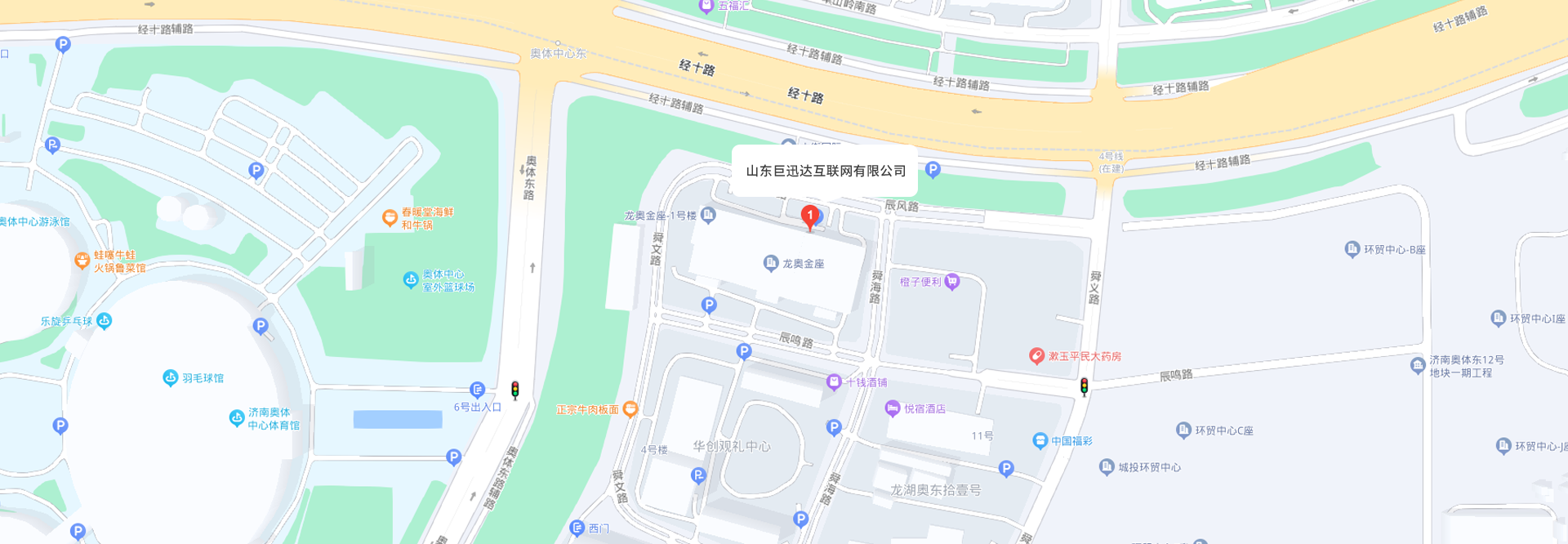Select the 6号出入口 entrance marker
Image resolution: width=1568 pixels, height=544 pixels.
[x=478, y=390]
